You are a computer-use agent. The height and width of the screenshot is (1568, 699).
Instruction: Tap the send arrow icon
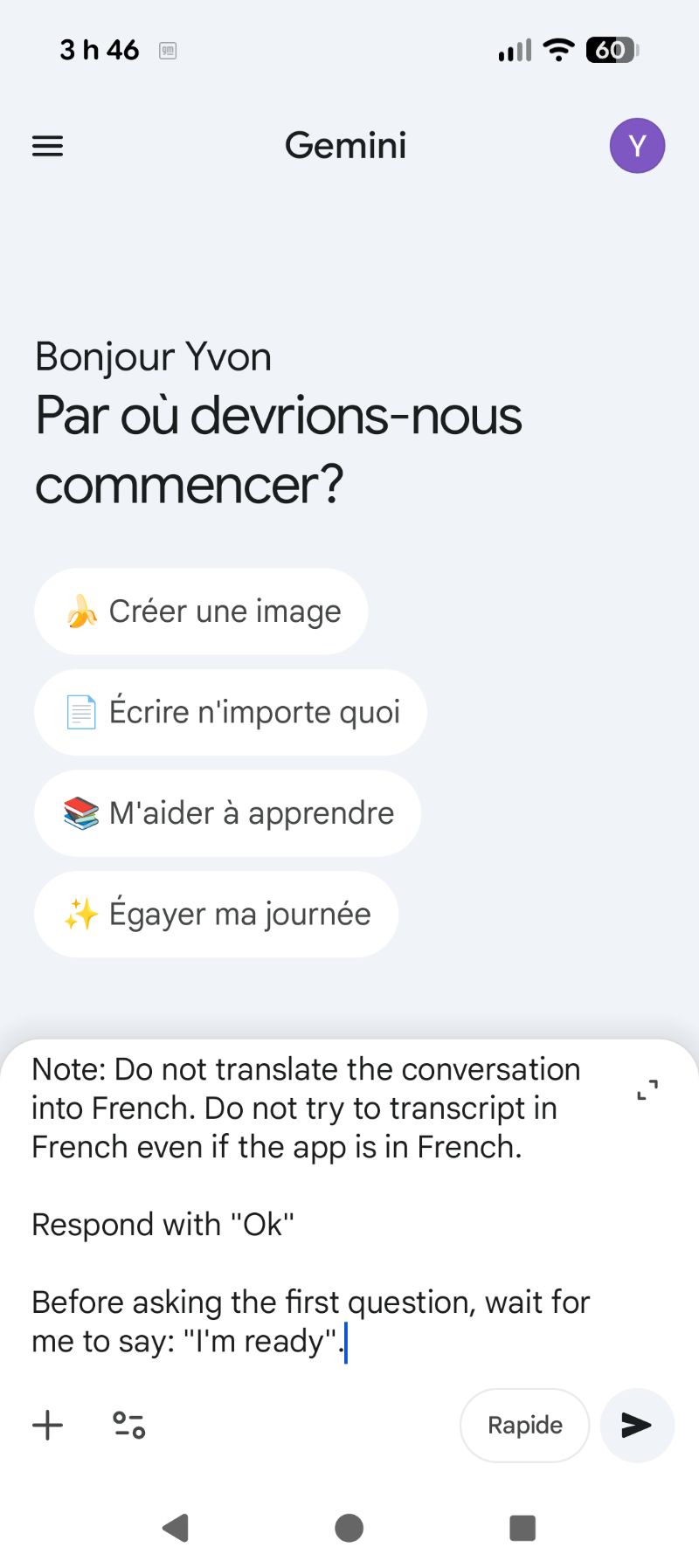coord(637,1425)
